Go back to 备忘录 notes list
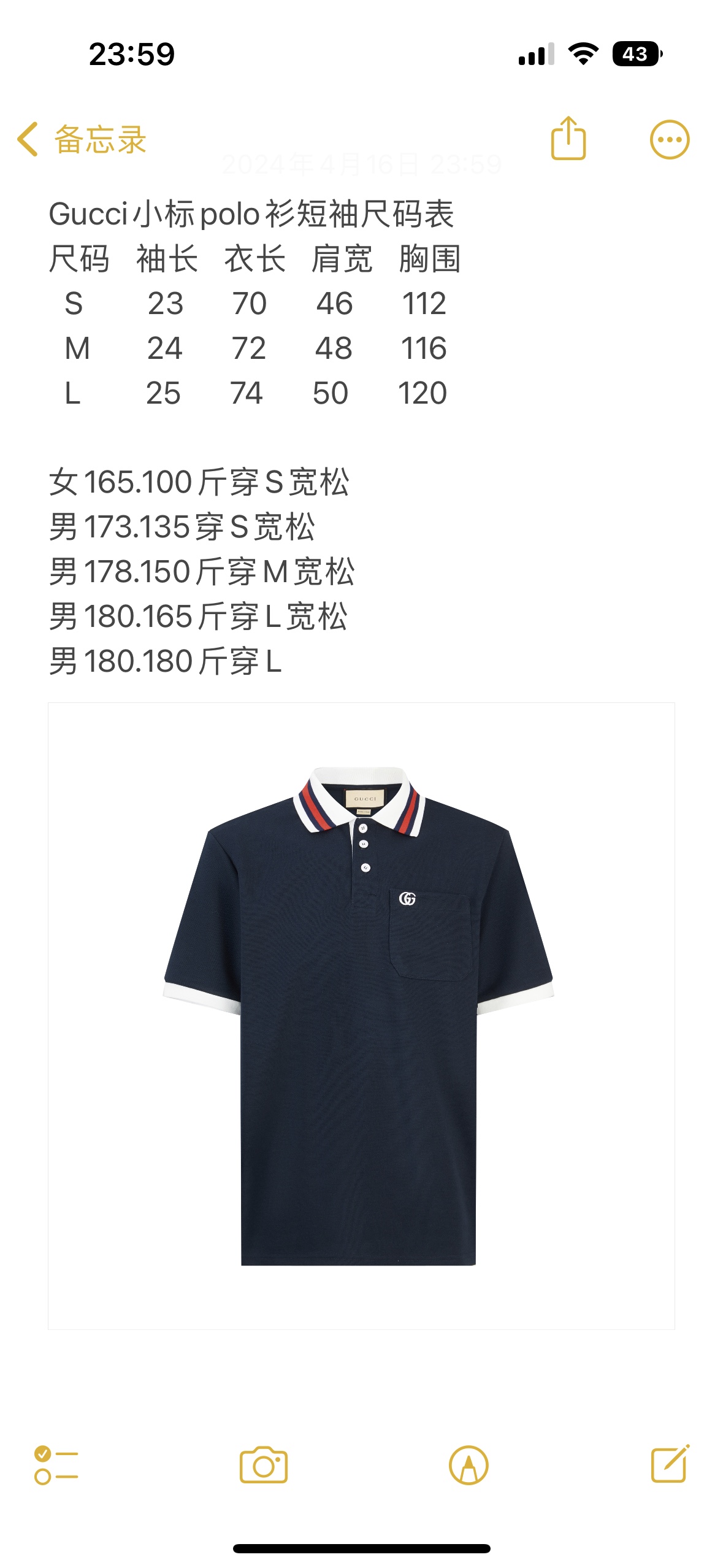The image size is (723, 1568). [82, 139]
